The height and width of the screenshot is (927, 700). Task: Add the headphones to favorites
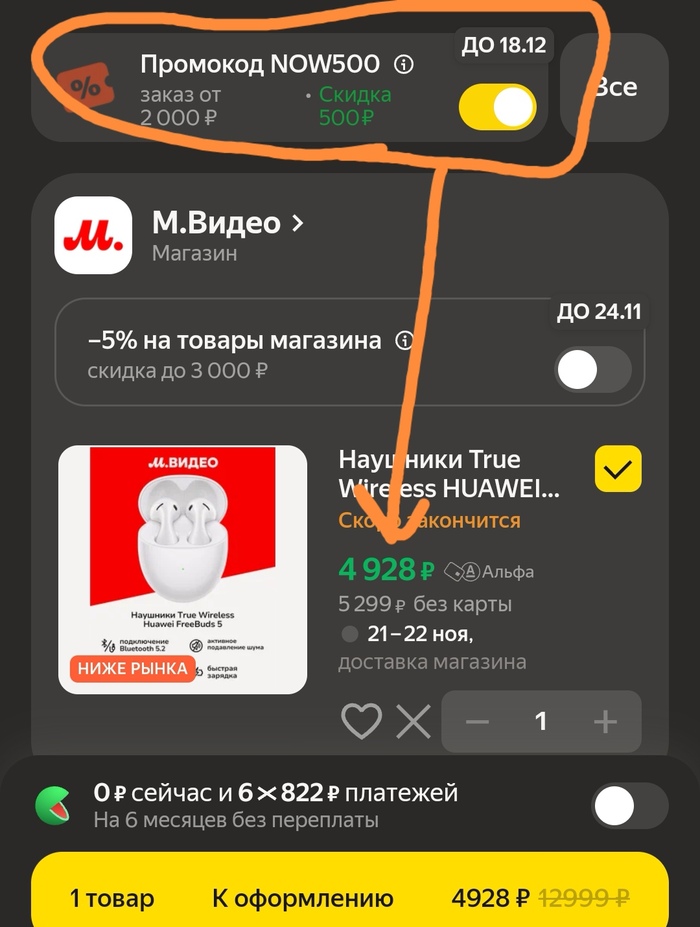tap(362, 721)
